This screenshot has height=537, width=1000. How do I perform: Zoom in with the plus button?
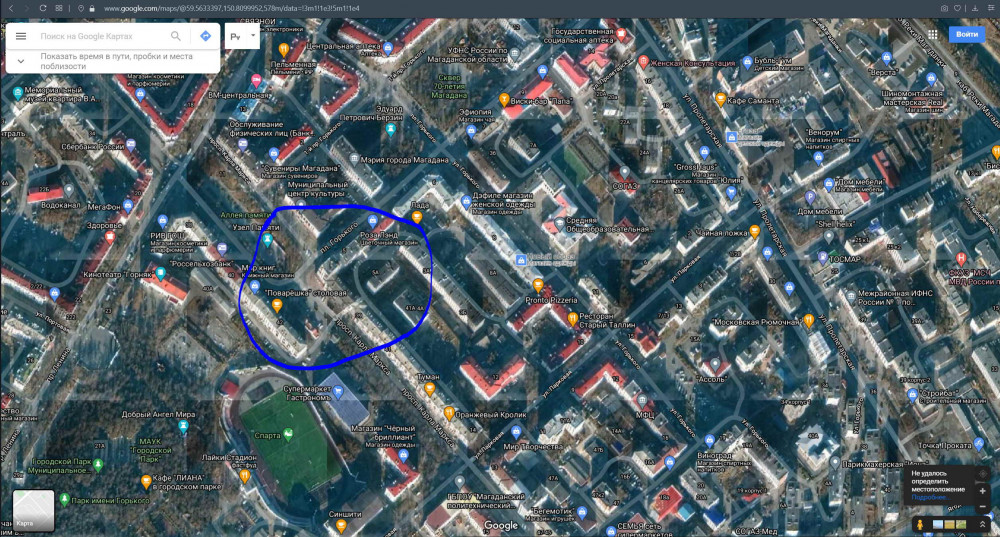(982, 491)
